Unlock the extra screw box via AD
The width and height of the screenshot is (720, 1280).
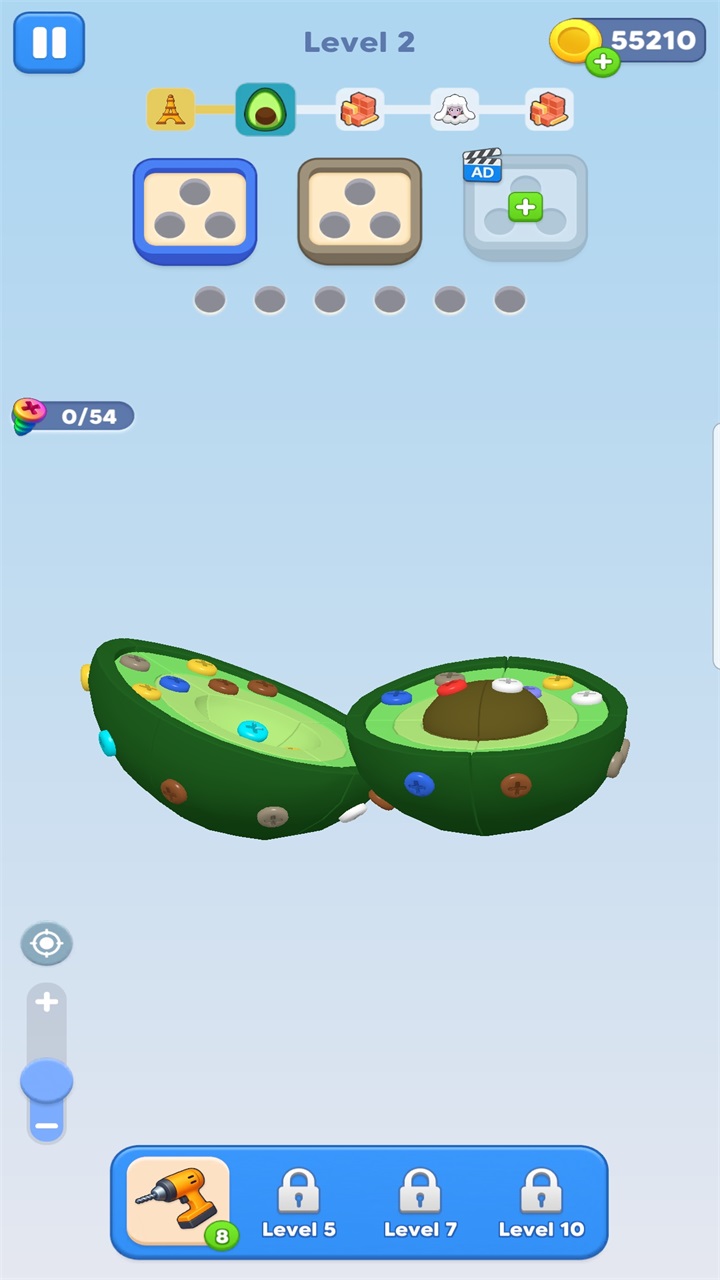pyautogui.click(x=525, y=207)
